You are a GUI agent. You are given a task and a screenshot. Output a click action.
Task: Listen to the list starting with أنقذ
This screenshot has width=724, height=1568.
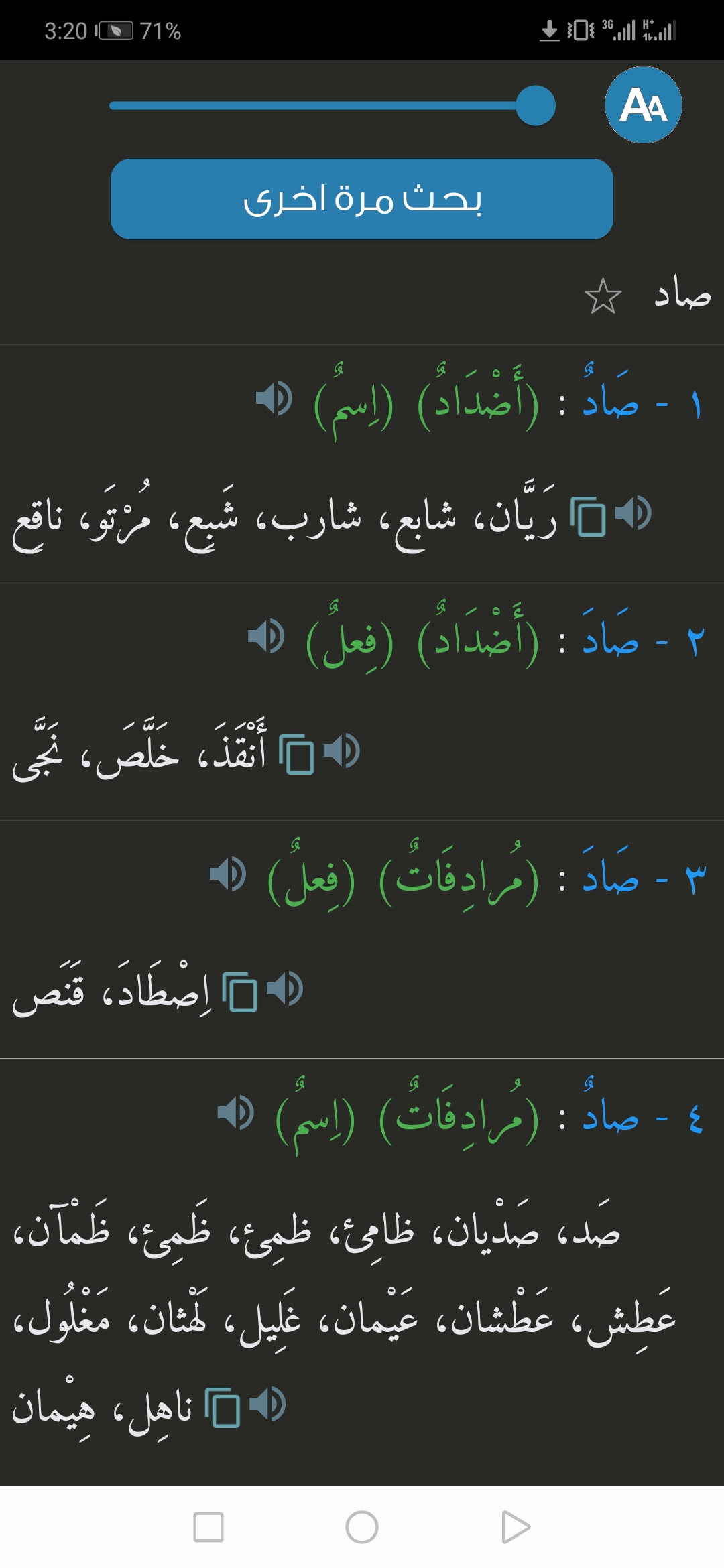[342, 751]
